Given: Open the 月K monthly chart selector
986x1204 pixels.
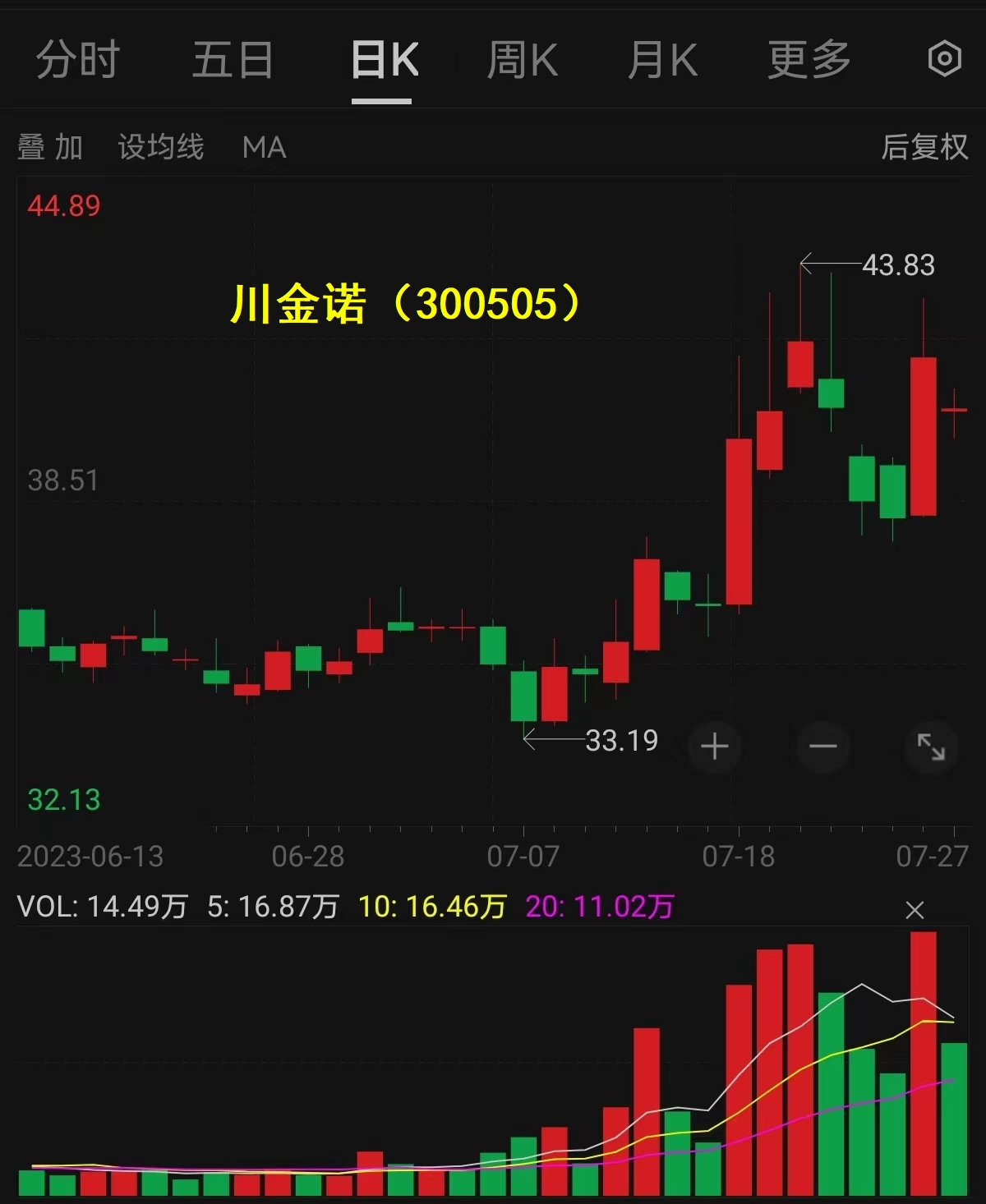Looking at the screenshot, I should [664, 60].
